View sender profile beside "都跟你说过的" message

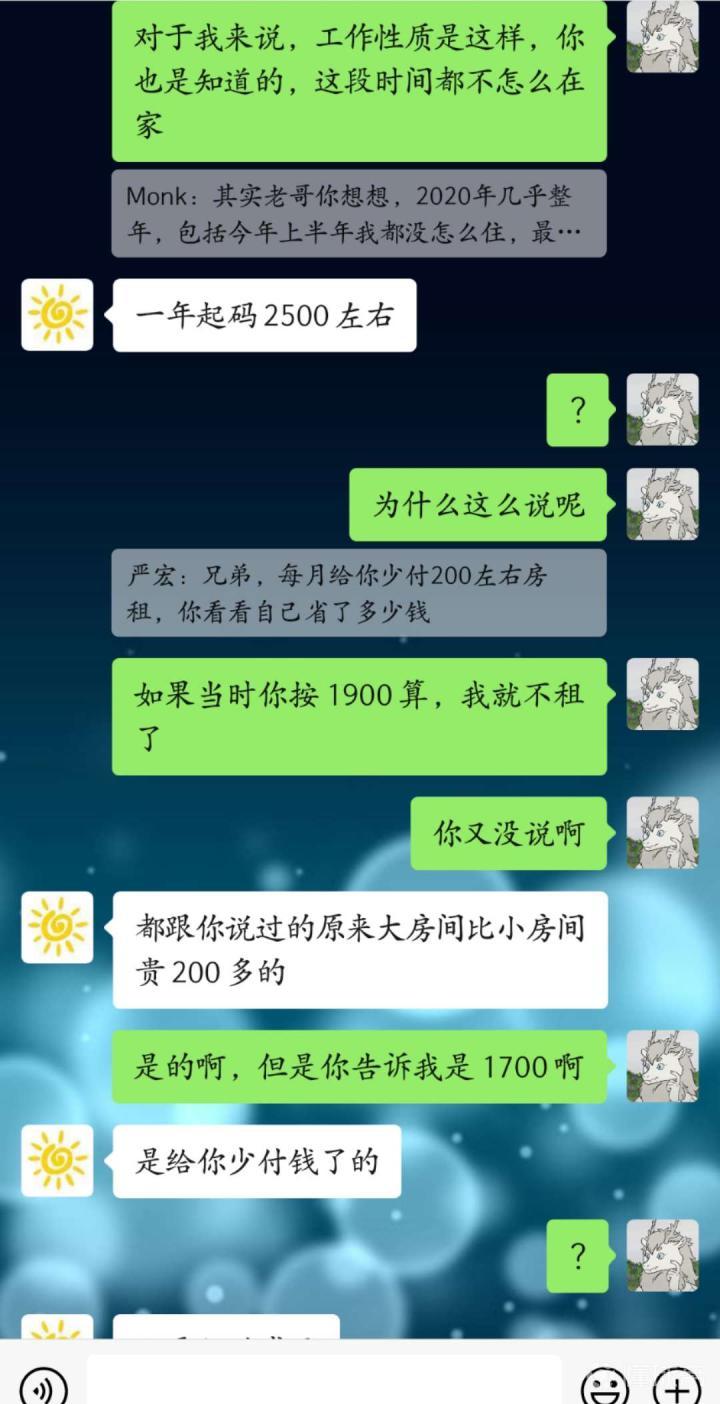coord(57,927)
